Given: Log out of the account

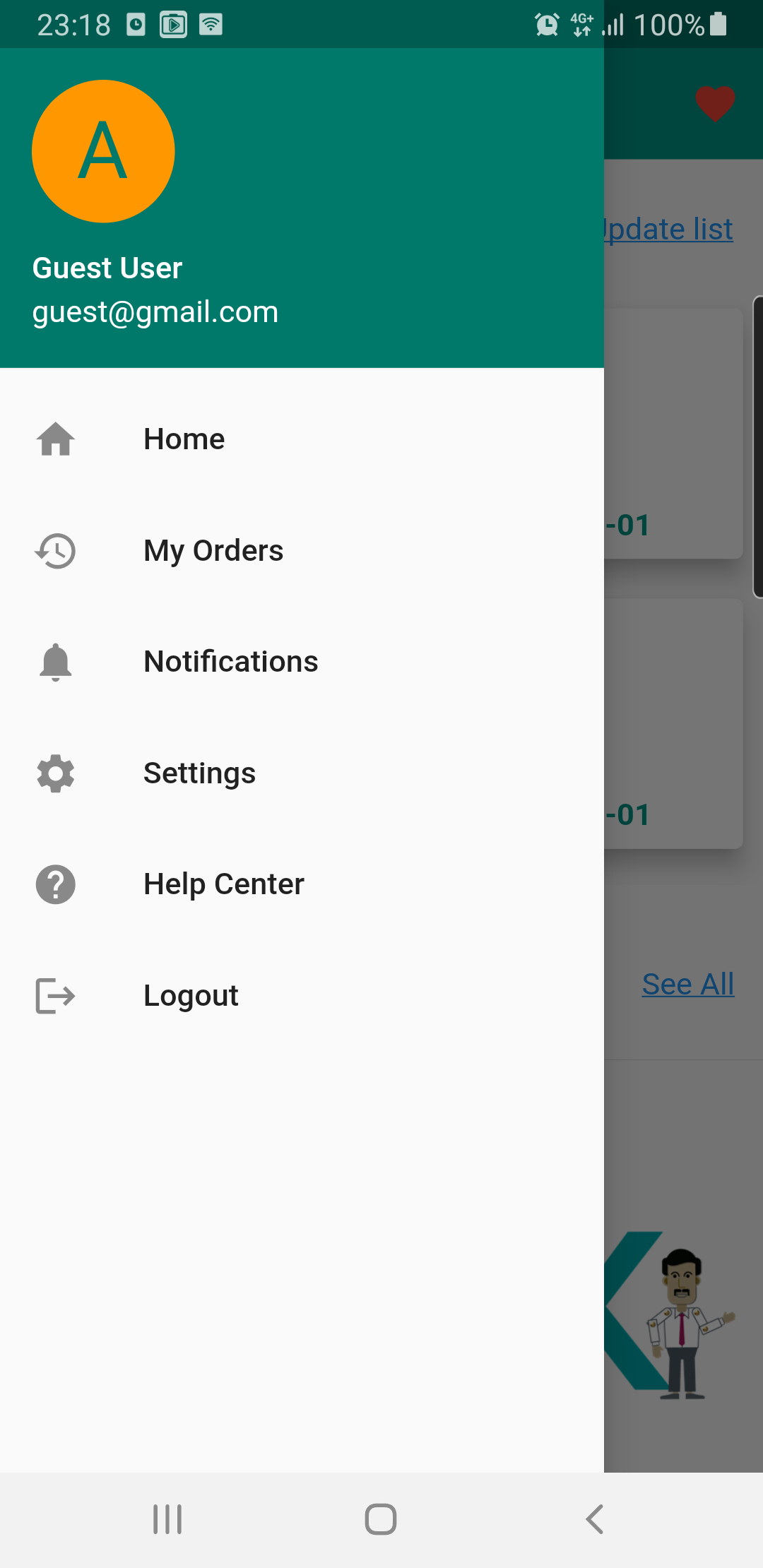Looking at the screenshot, I should coord(191,996).
